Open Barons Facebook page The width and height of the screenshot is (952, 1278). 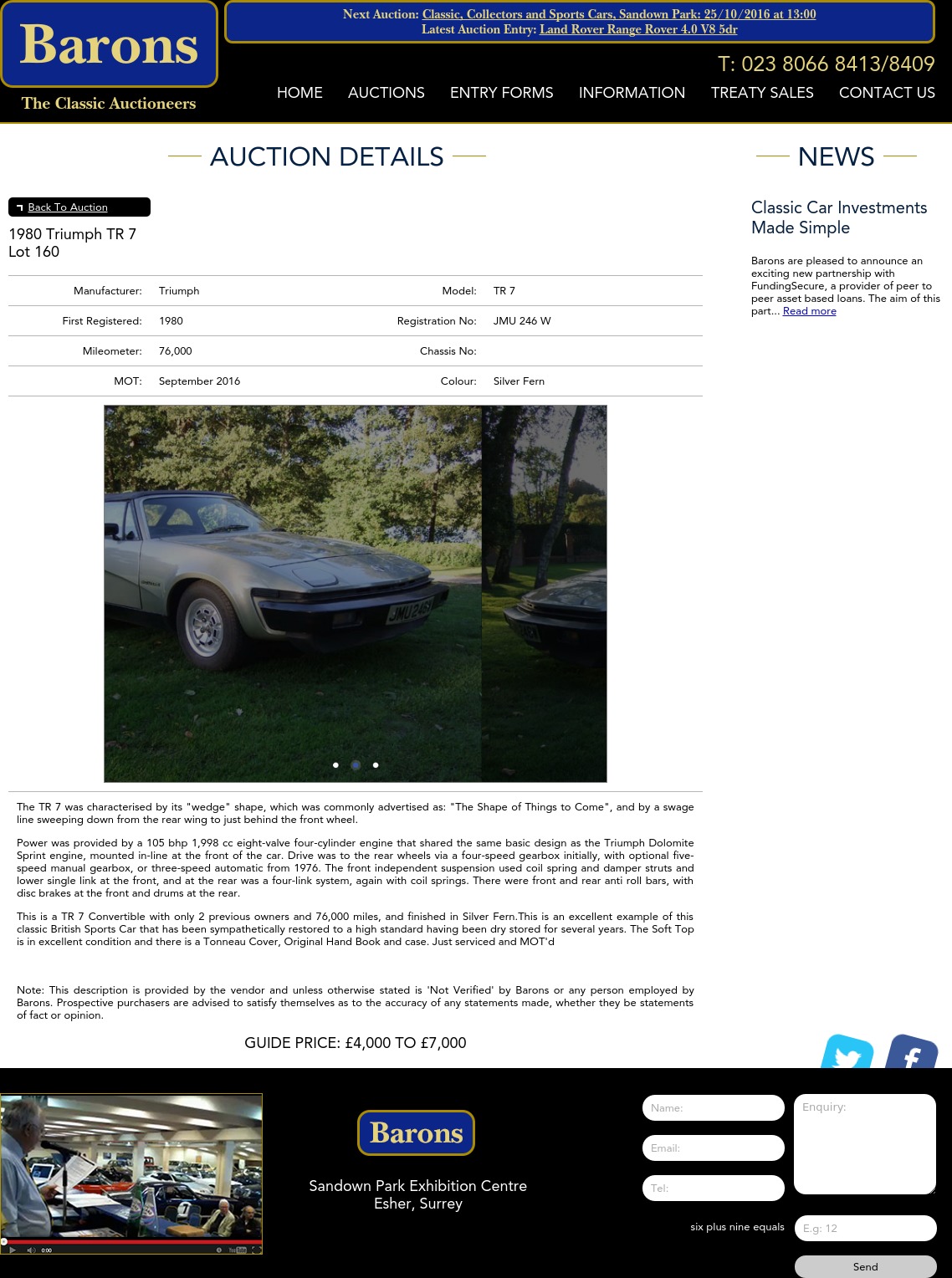pos(911,1053)
